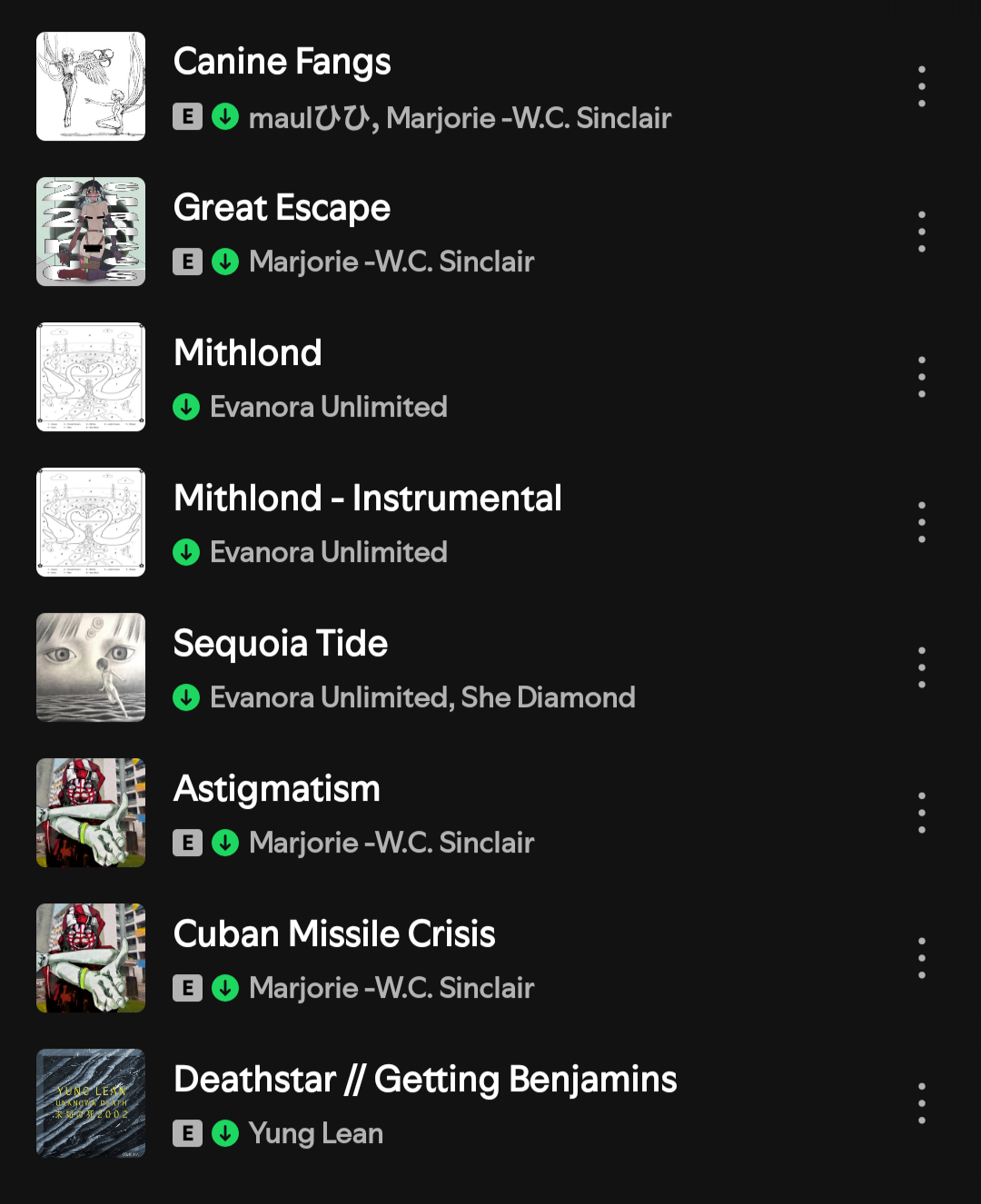Play the song Sequoia Tide
The height and width of the screenshot is (1204, 981).
click(x=280, y=644)
